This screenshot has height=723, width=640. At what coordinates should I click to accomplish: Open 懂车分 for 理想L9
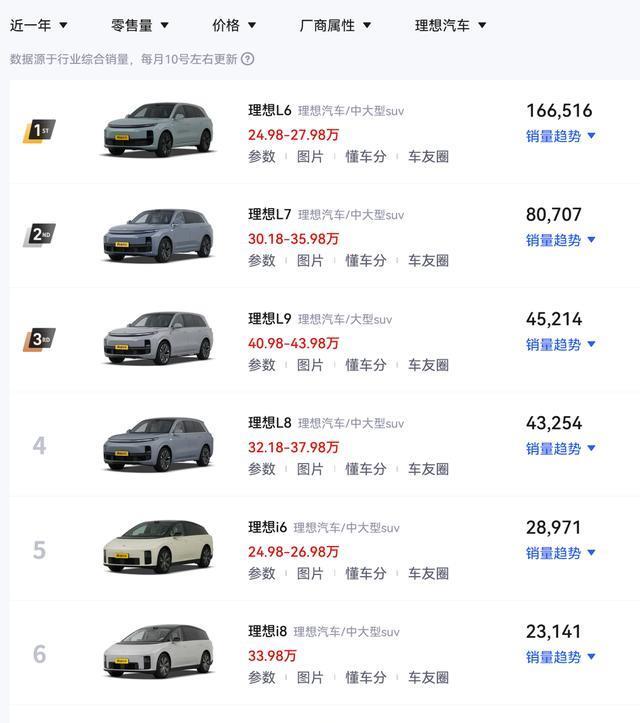(366, 365)
